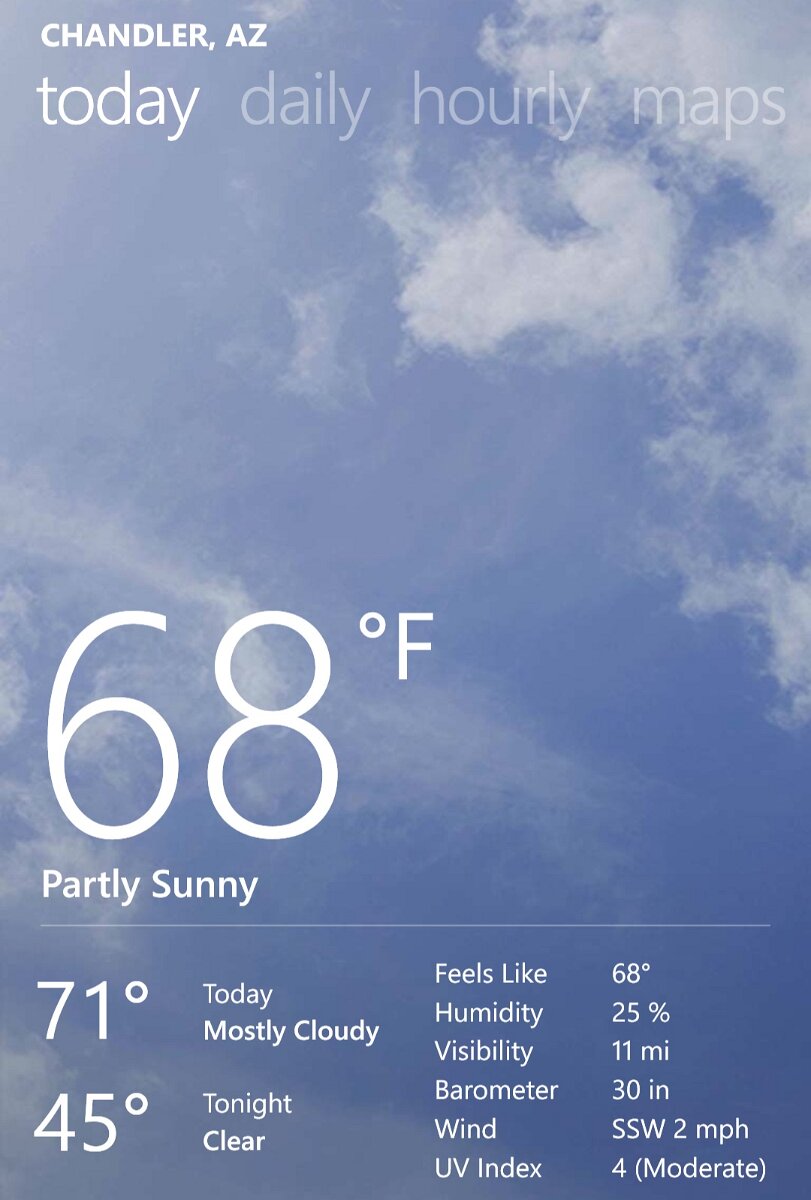Select the today tab
Image resolution: width=811 pixels, height=1200 pixels.
[118, 104]
